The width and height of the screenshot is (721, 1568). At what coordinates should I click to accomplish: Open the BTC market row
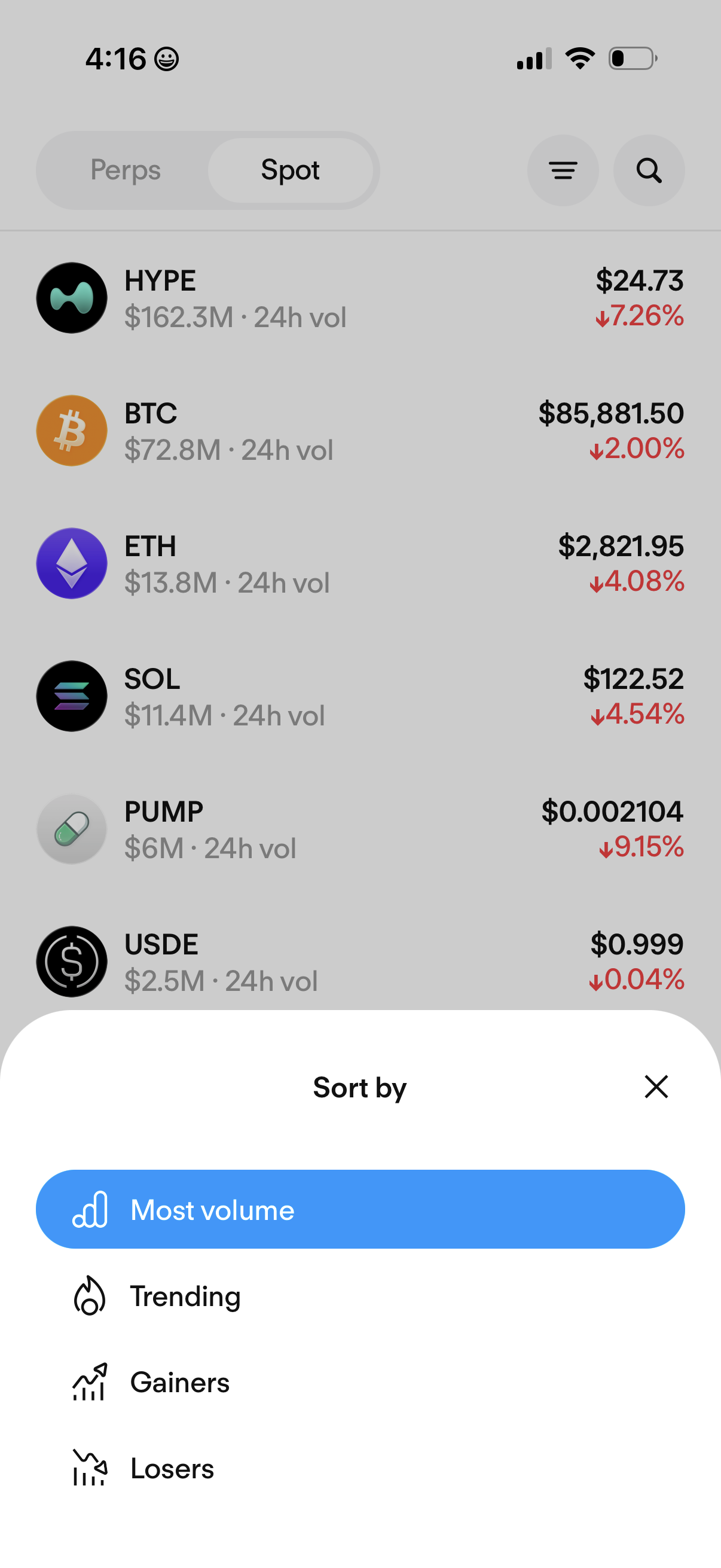pyautogui.click(x=360, y=431)
